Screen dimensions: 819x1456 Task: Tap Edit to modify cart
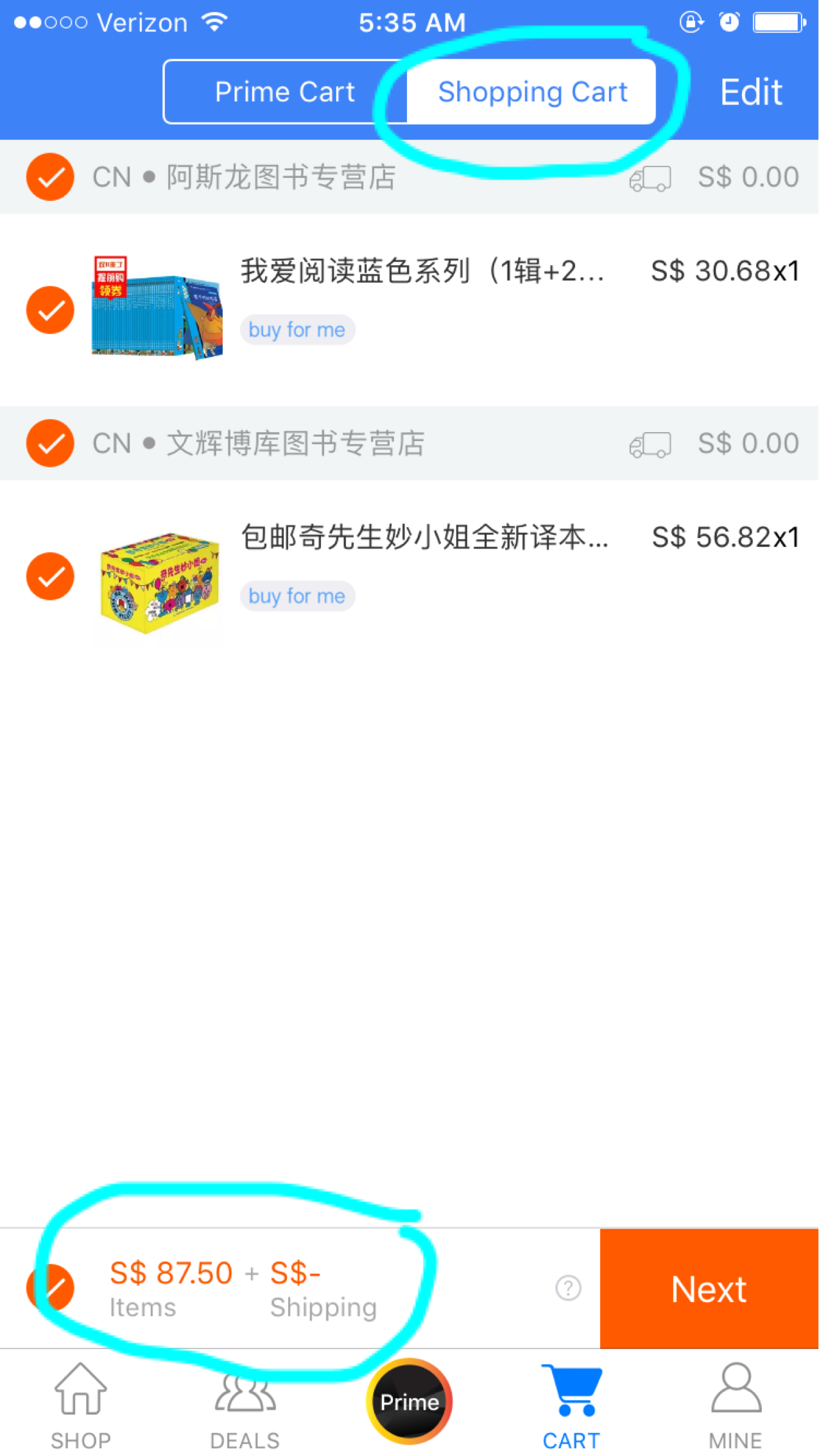click(x=750, y=92)
